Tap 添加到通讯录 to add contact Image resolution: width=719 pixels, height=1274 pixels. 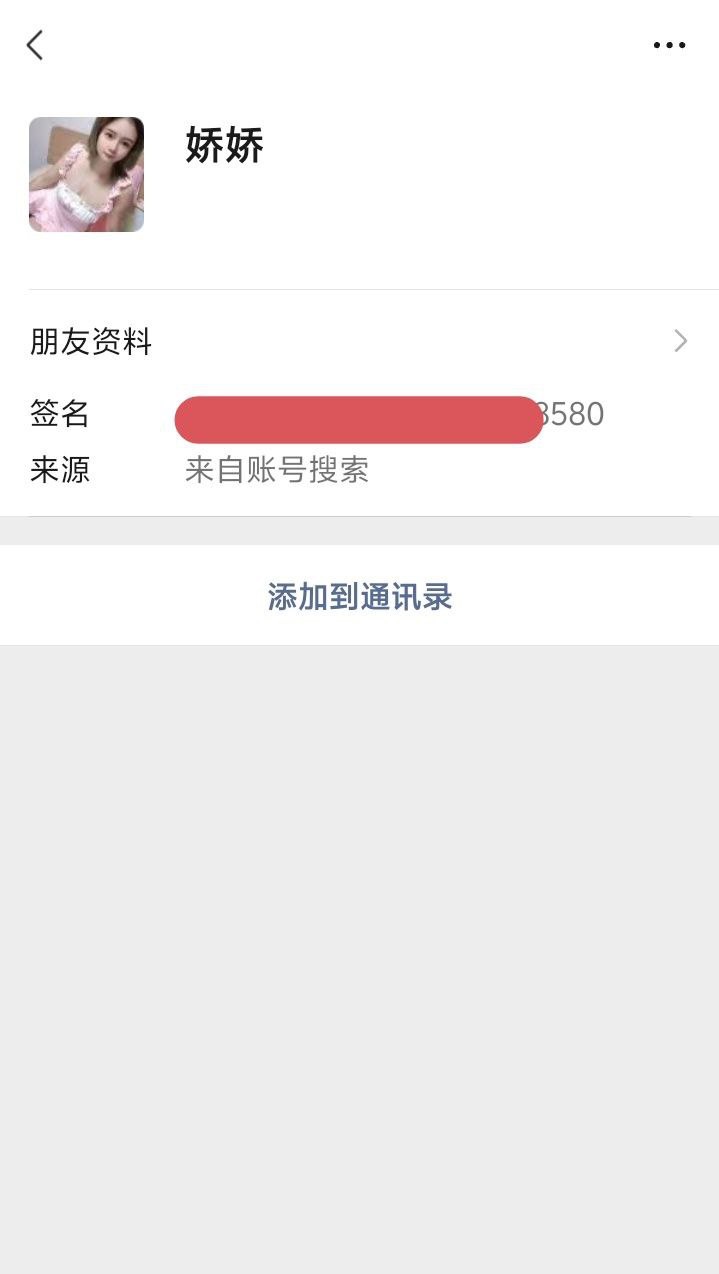[359, 597]
